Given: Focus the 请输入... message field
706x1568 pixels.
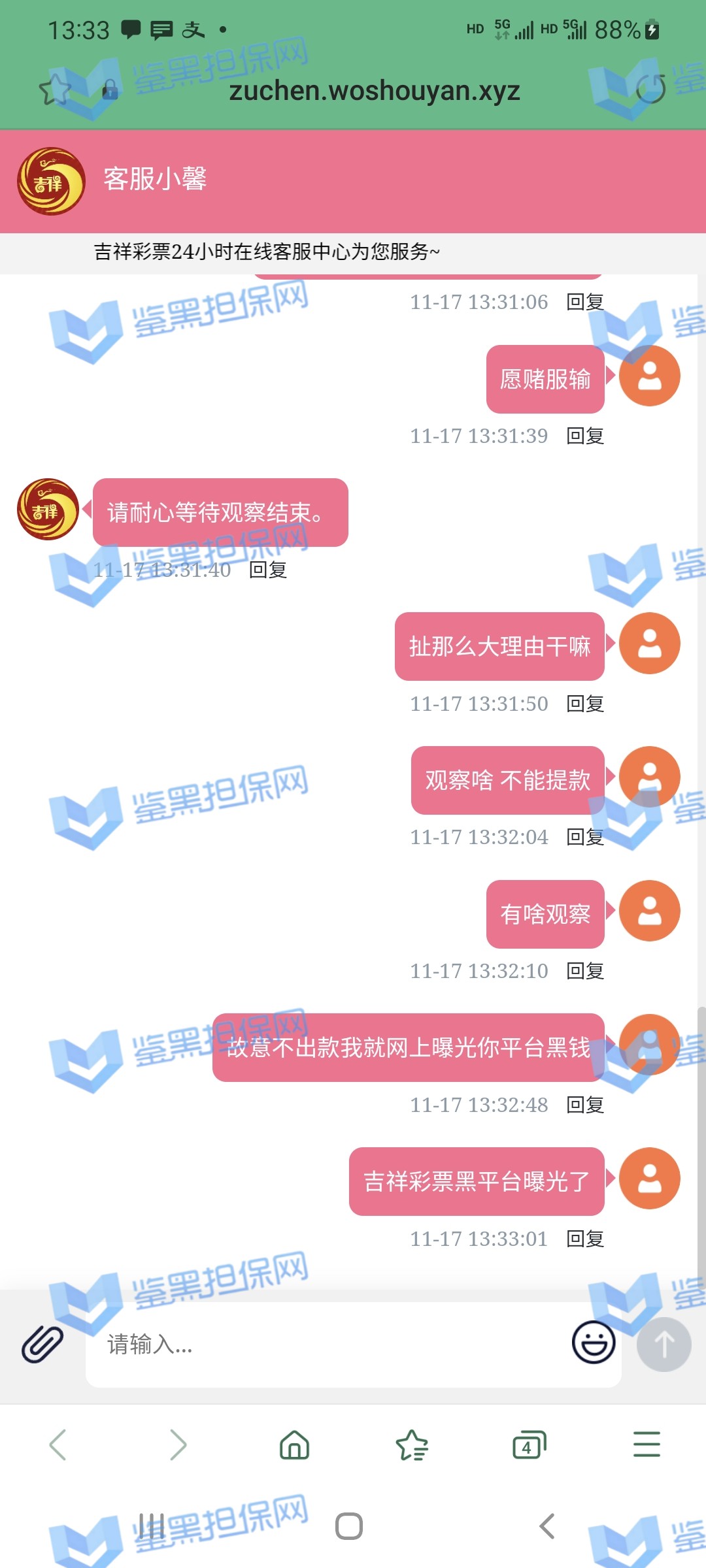Looking at the screenshot, I should click(327, 1345).
